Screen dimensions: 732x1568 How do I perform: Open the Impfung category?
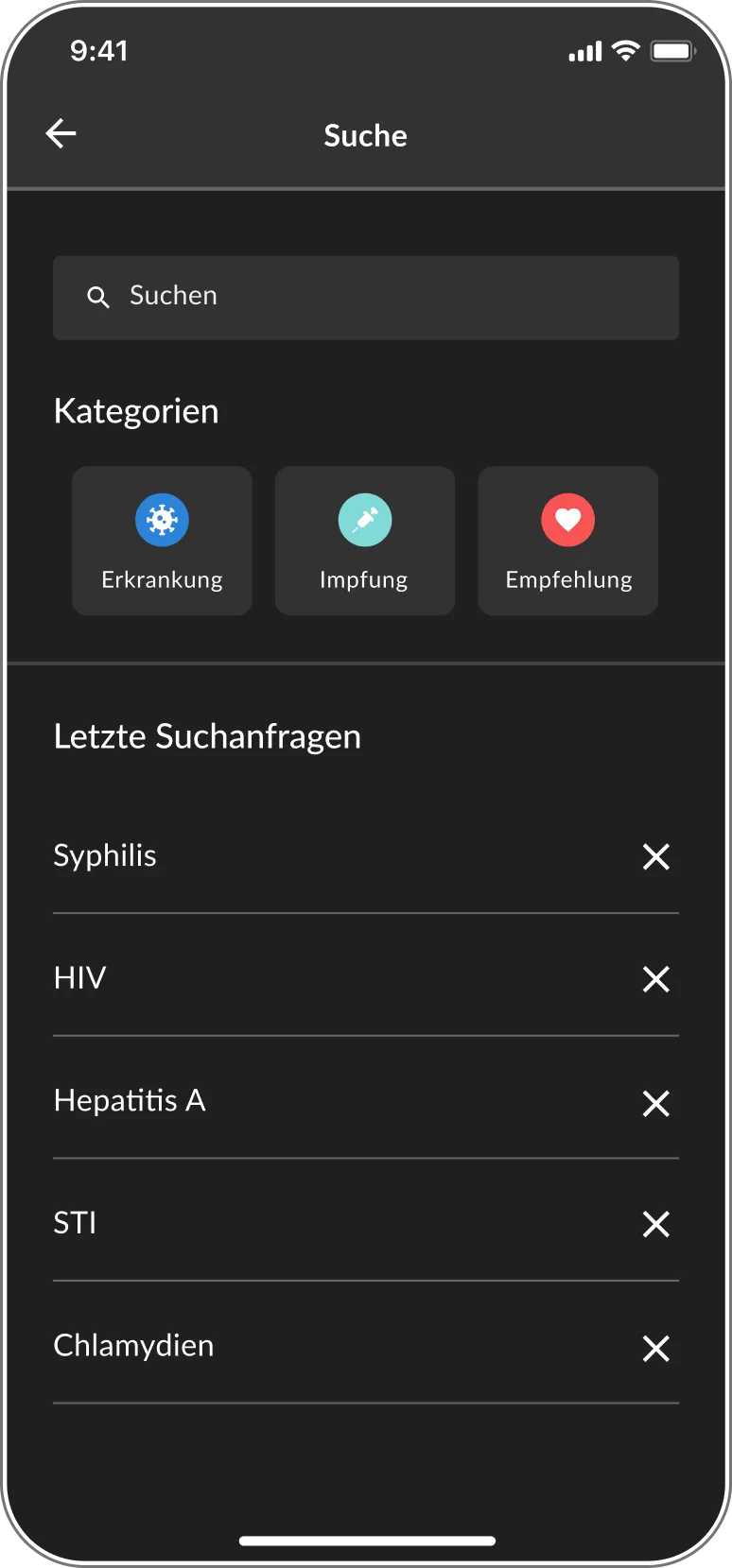365,541
